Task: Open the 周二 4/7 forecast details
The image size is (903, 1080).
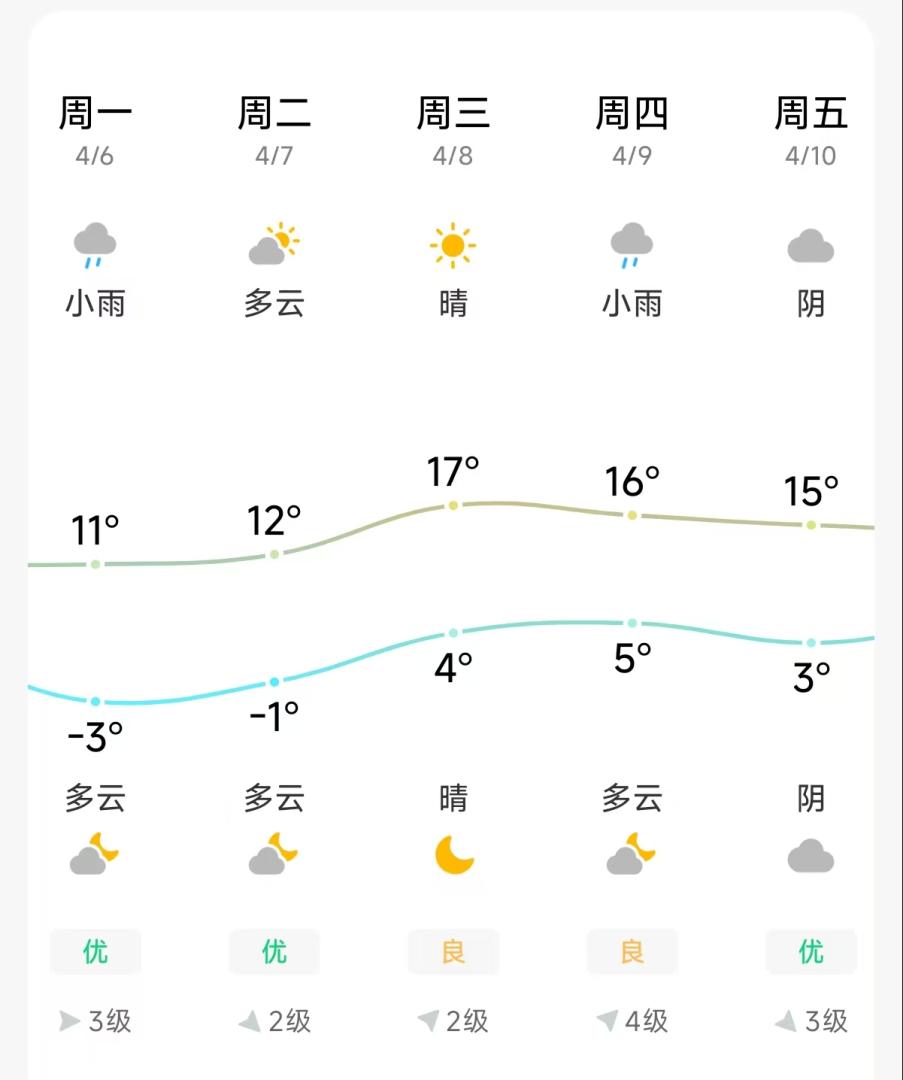Action: (x=274, y=130)
